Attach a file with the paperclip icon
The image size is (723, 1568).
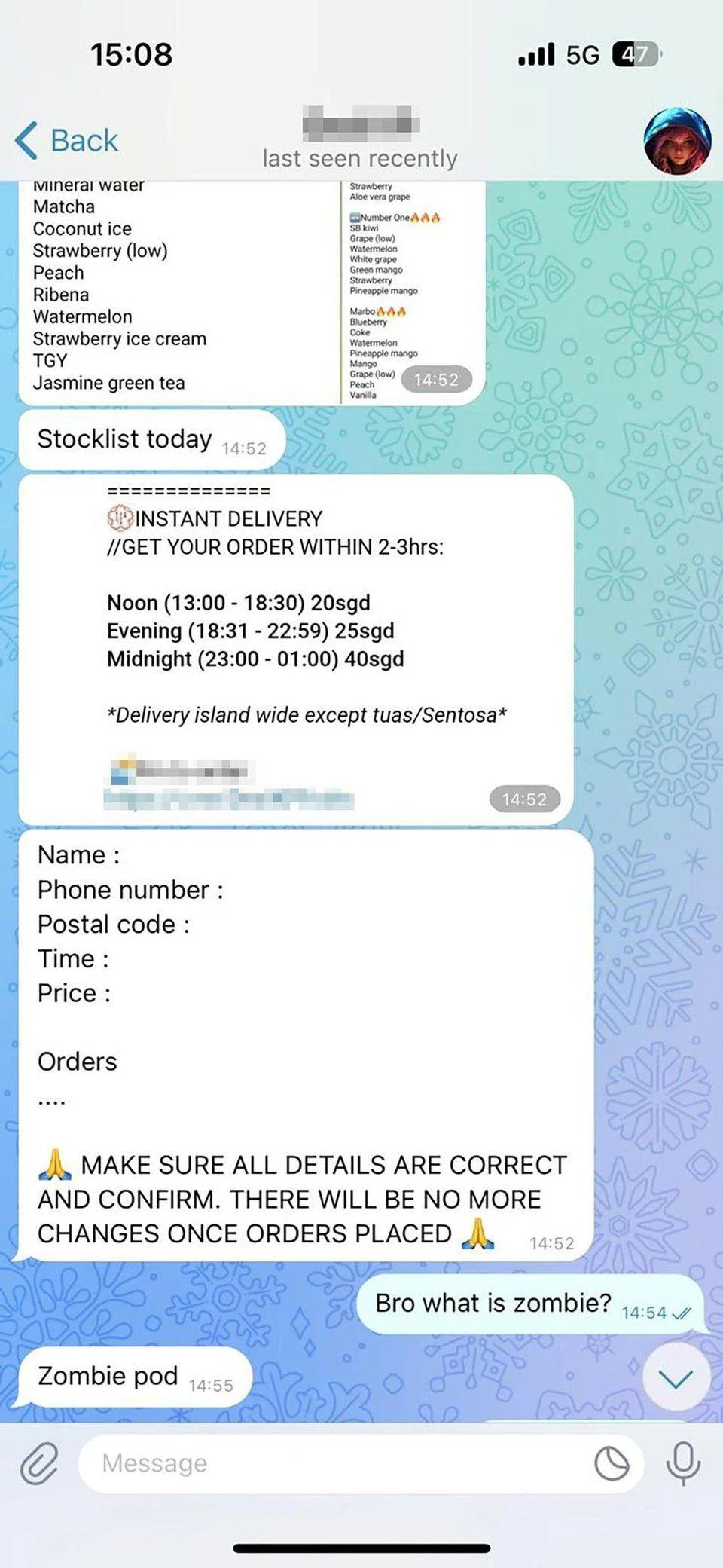click(39, 1463)
